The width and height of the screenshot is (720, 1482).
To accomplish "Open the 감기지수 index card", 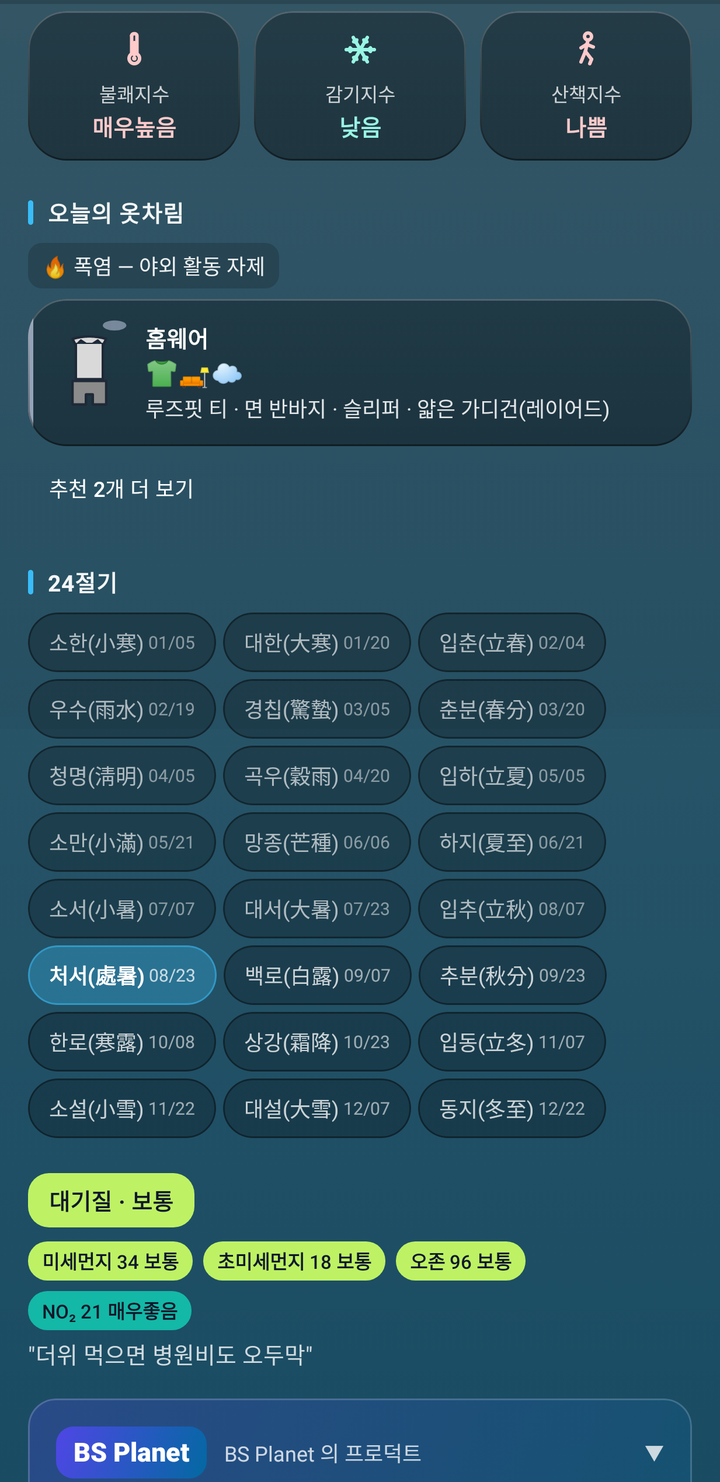I will [x=360, y=86].
